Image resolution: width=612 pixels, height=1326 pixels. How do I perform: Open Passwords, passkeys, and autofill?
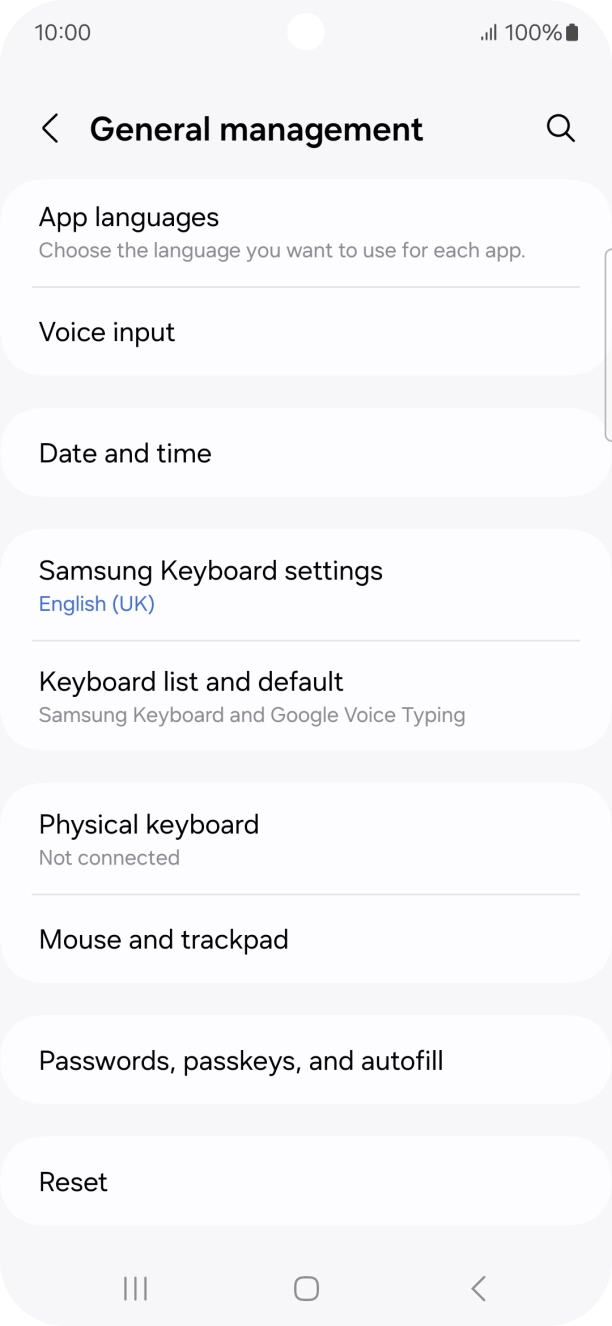point(306,1060)
